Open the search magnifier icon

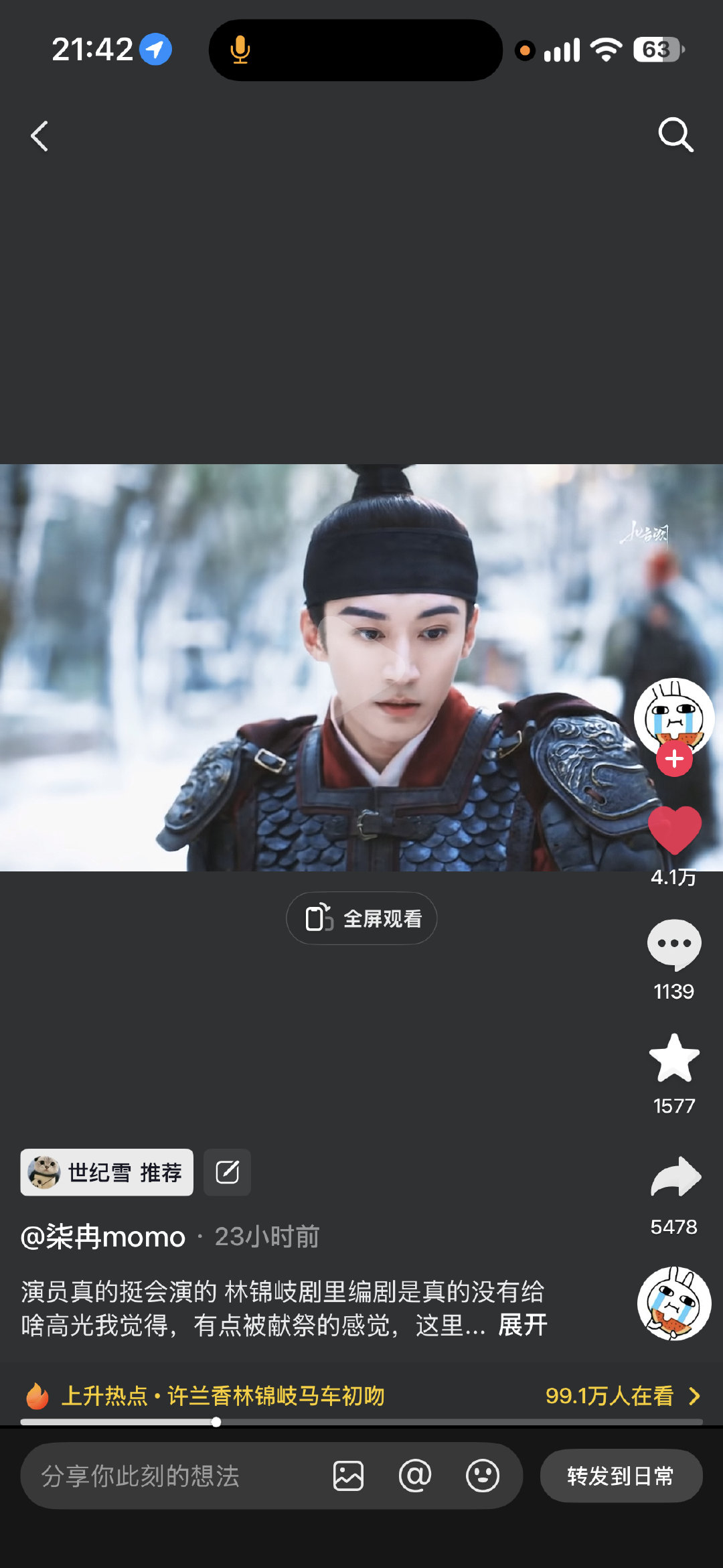[x=675, y=135]
